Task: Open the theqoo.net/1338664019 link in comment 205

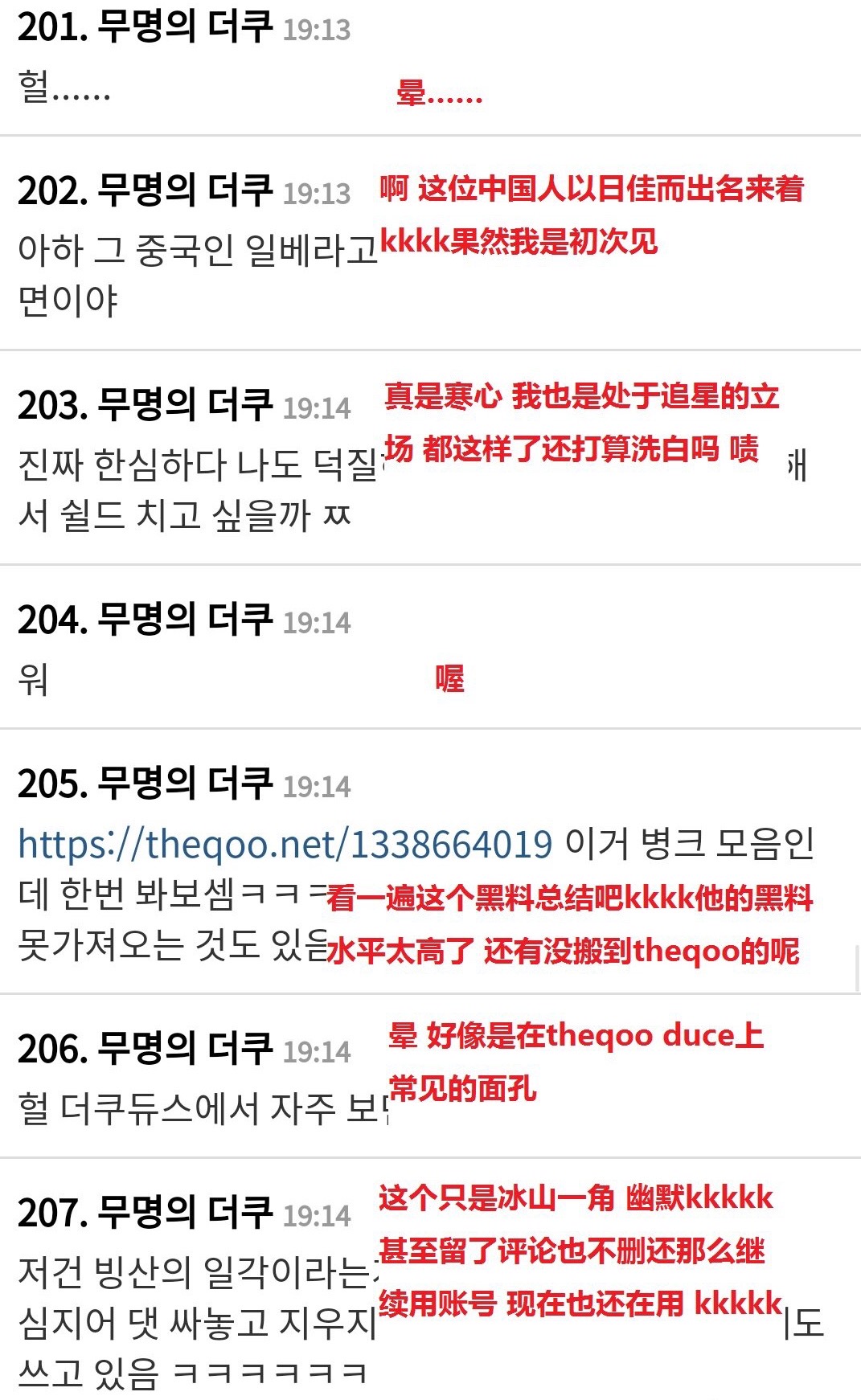Action: (285, 845)
